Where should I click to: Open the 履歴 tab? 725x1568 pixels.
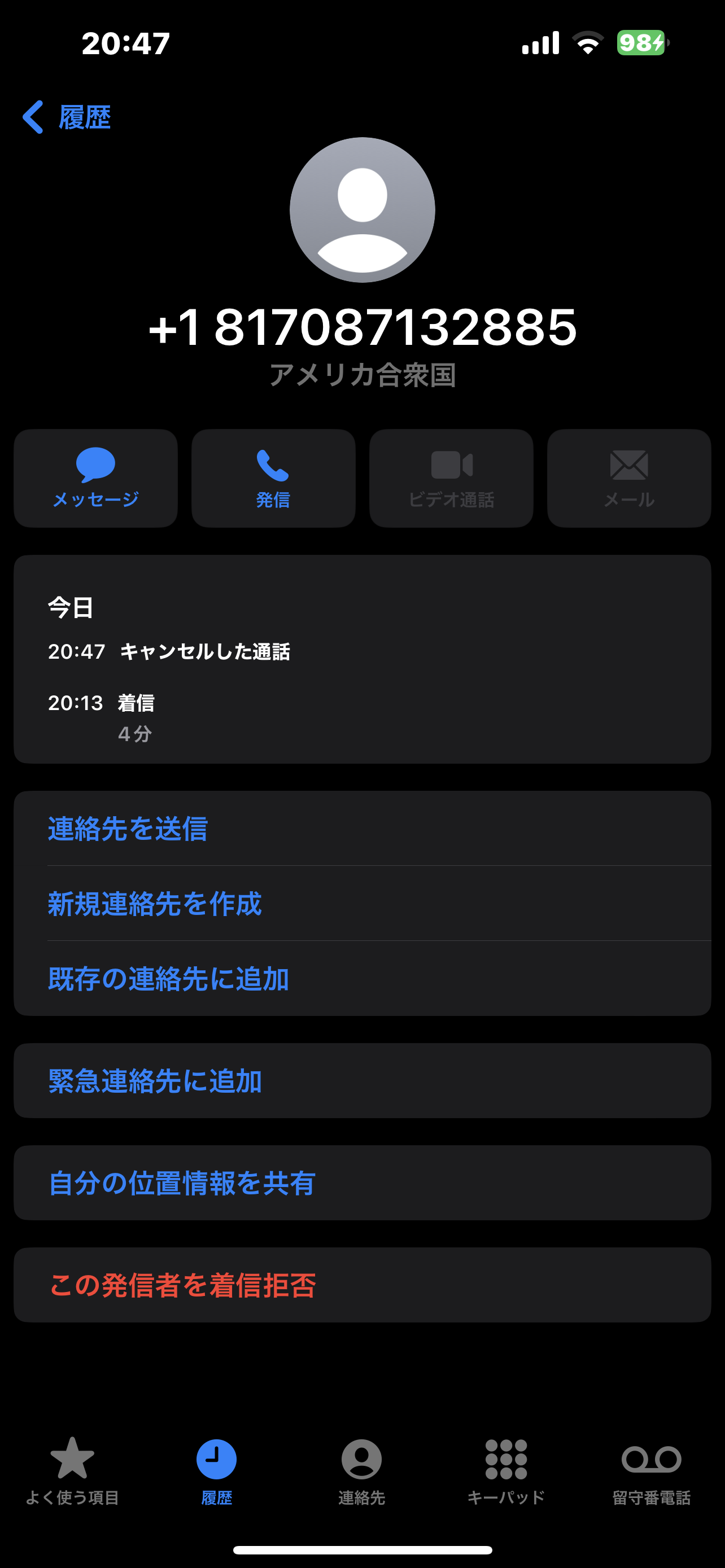click(x=217, y=1470)
